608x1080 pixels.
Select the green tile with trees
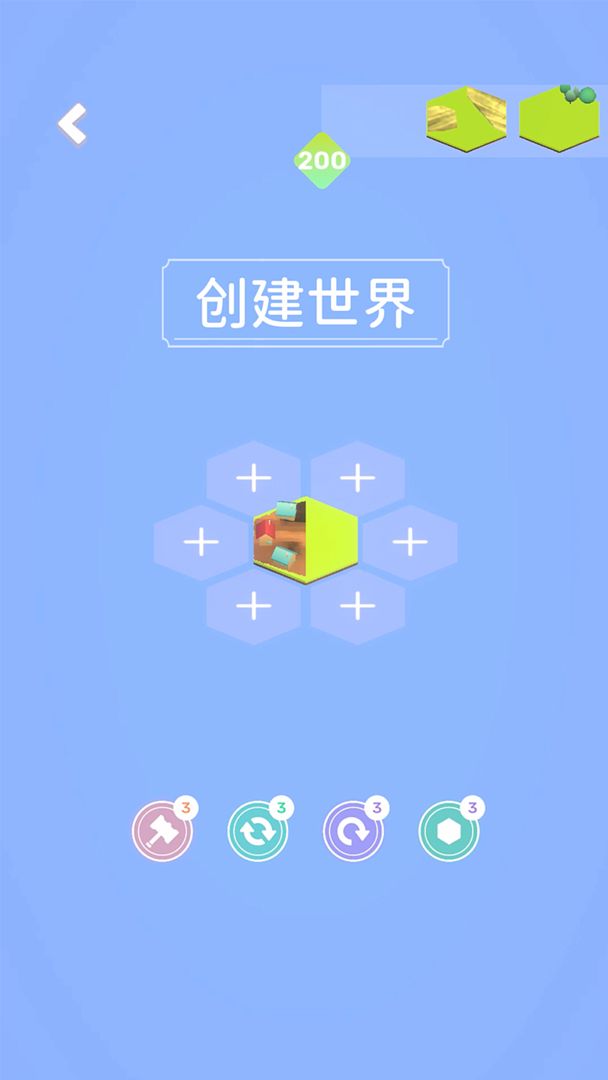[559, 120]
